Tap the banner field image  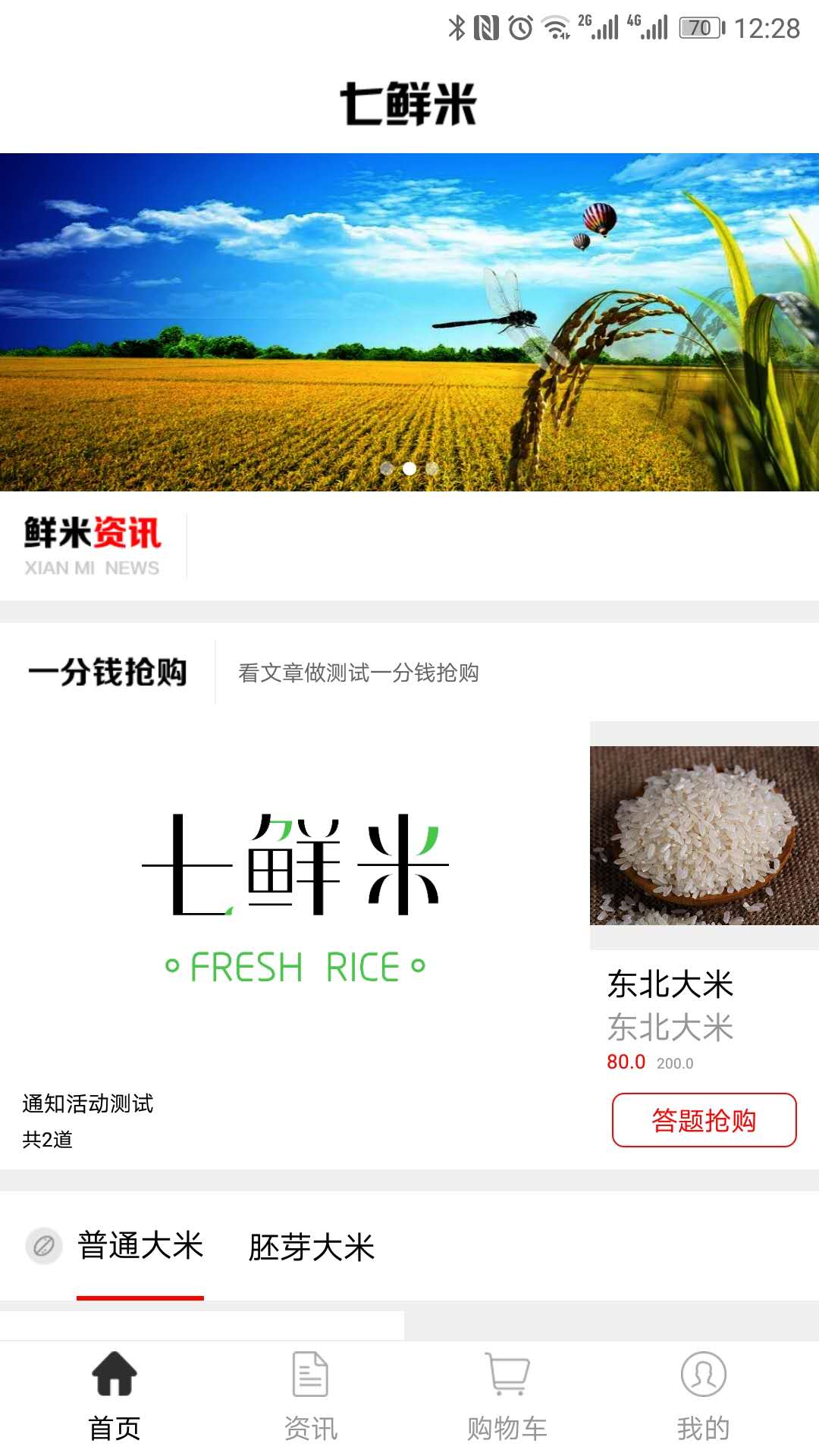coord(409,318)
